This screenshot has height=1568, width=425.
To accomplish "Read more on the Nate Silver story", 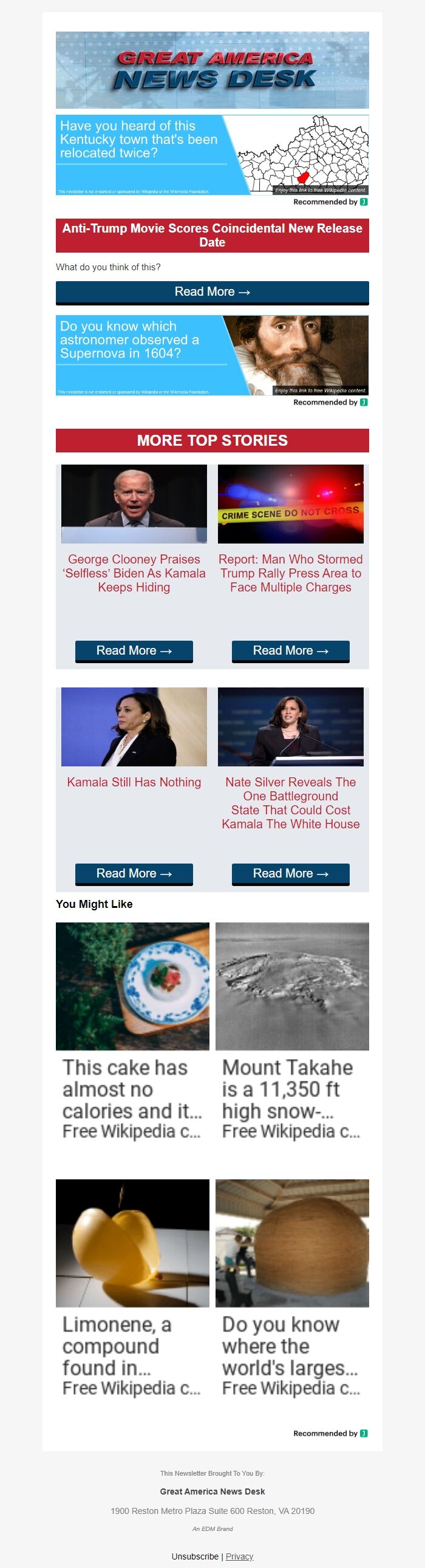I will 290,873.
